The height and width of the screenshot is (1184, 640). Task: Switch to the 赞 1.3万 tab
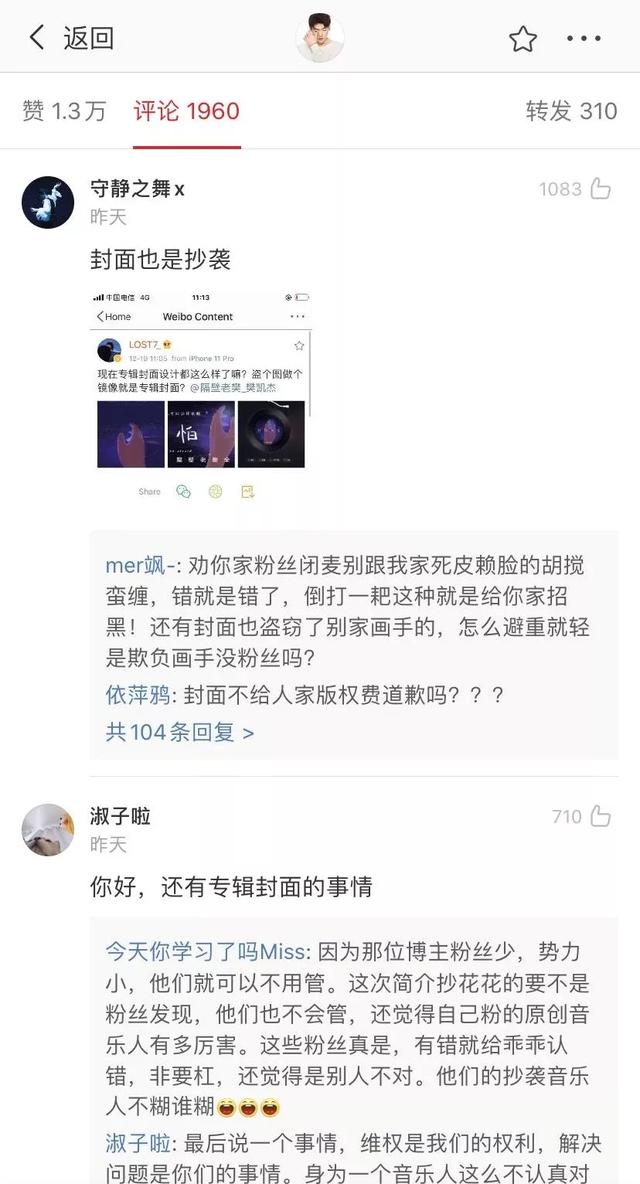(x=64, y=110)
